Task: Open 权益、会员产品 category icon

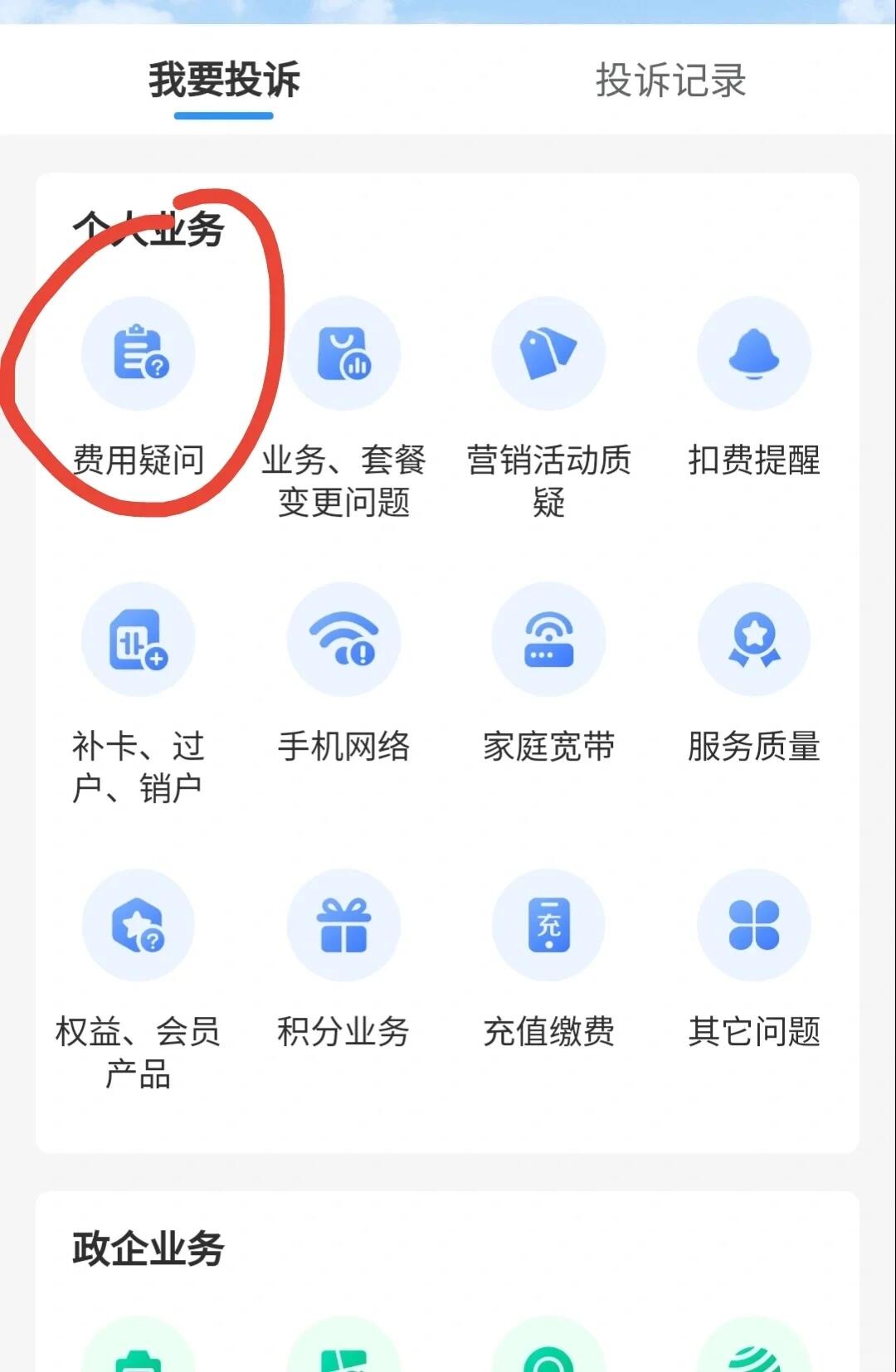Action: [139, 926]
